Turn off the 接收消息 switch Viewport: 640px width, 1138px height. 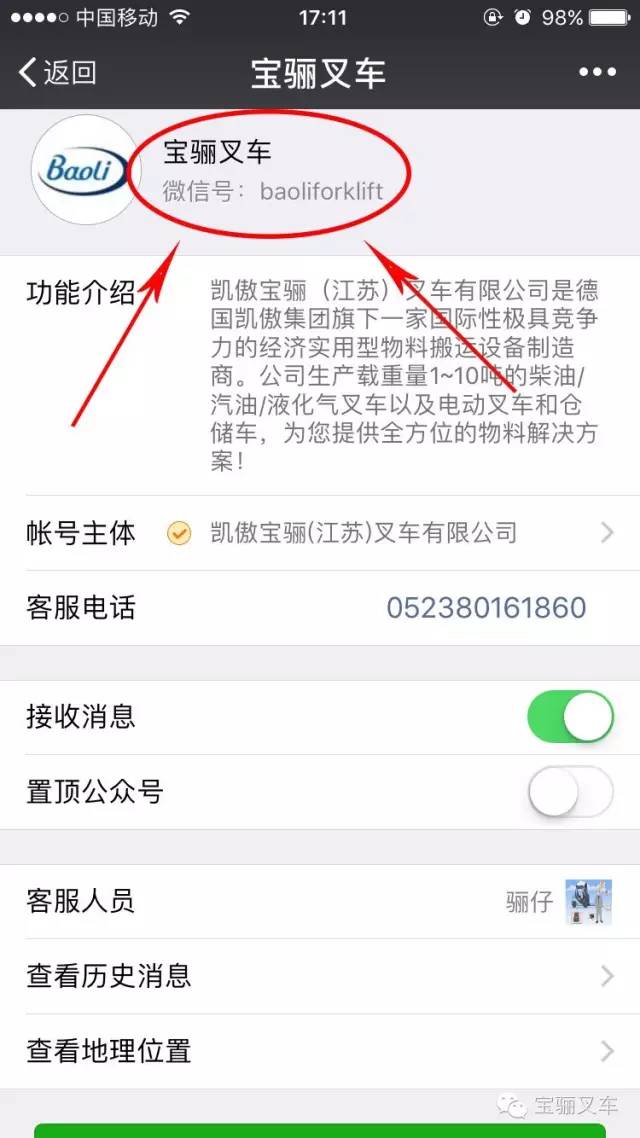pyautogui.click(x=570, y=717)
